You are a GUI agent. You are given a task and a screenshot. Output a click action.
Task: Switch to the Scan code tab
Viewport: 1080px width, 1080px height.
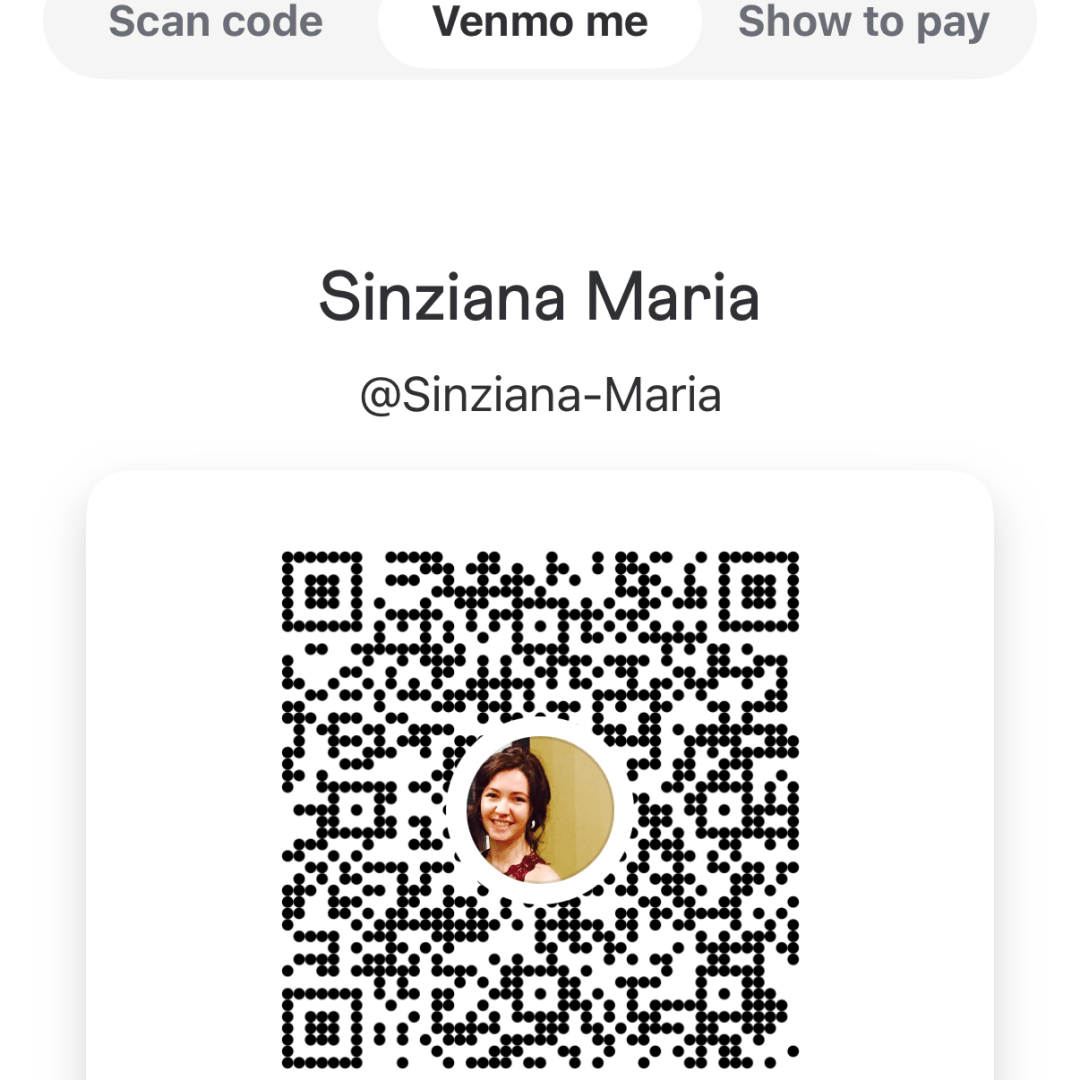point(215,22)
